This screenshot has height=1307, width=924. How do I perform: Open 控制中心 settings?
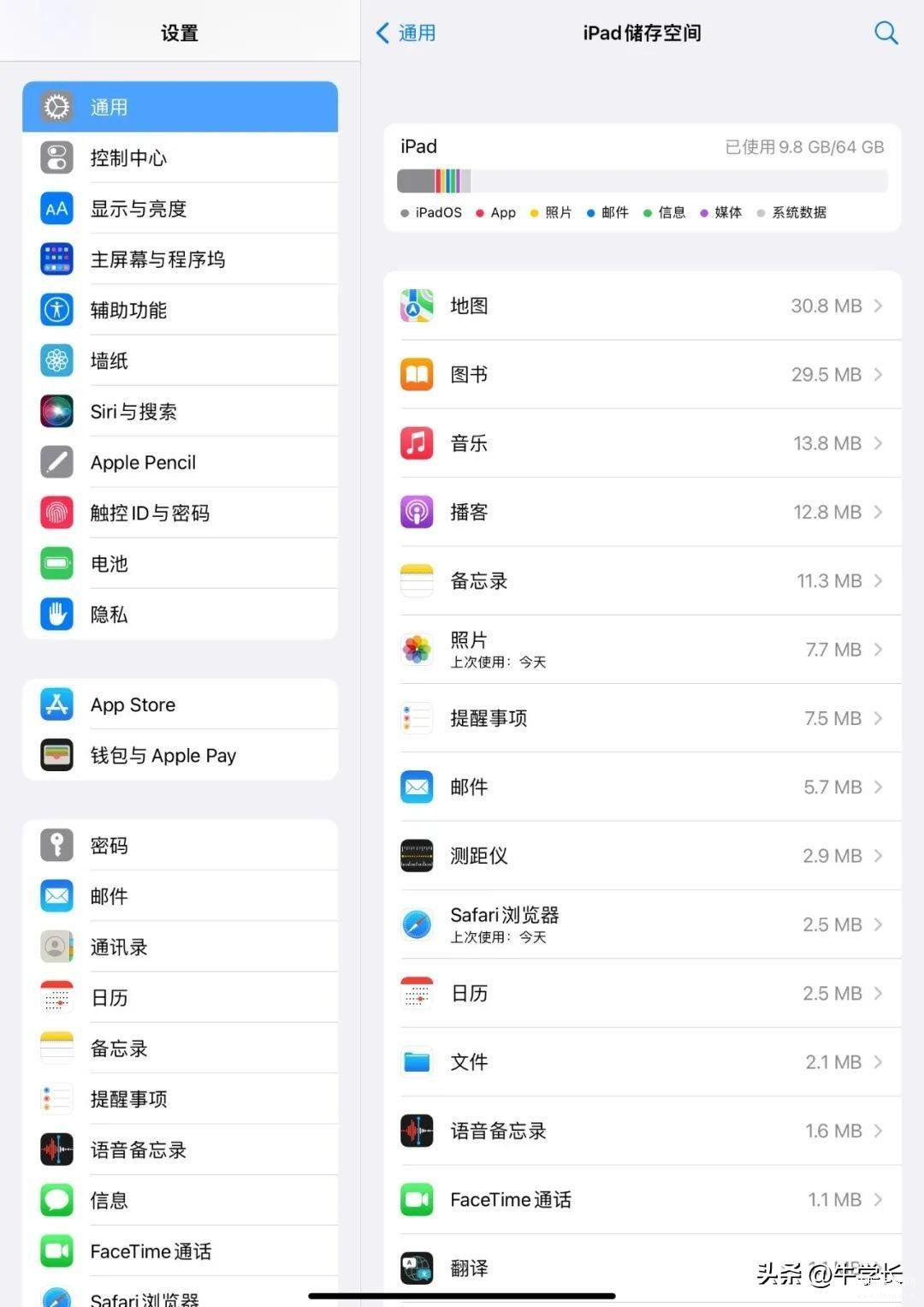[180, 157]
